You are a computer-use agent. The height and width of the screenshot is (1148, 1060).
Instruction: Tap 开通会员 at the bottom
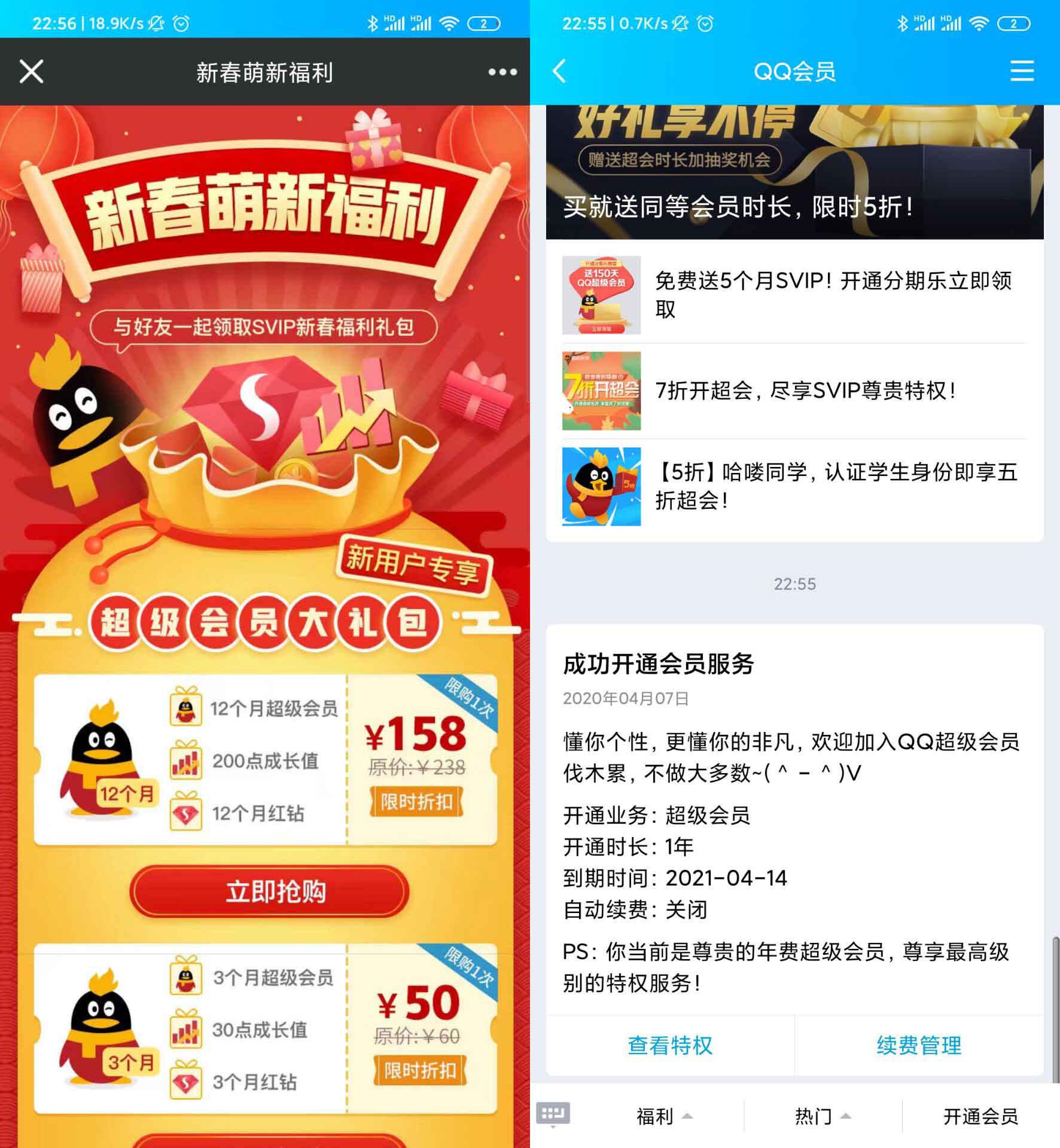tap(980, 1116)
